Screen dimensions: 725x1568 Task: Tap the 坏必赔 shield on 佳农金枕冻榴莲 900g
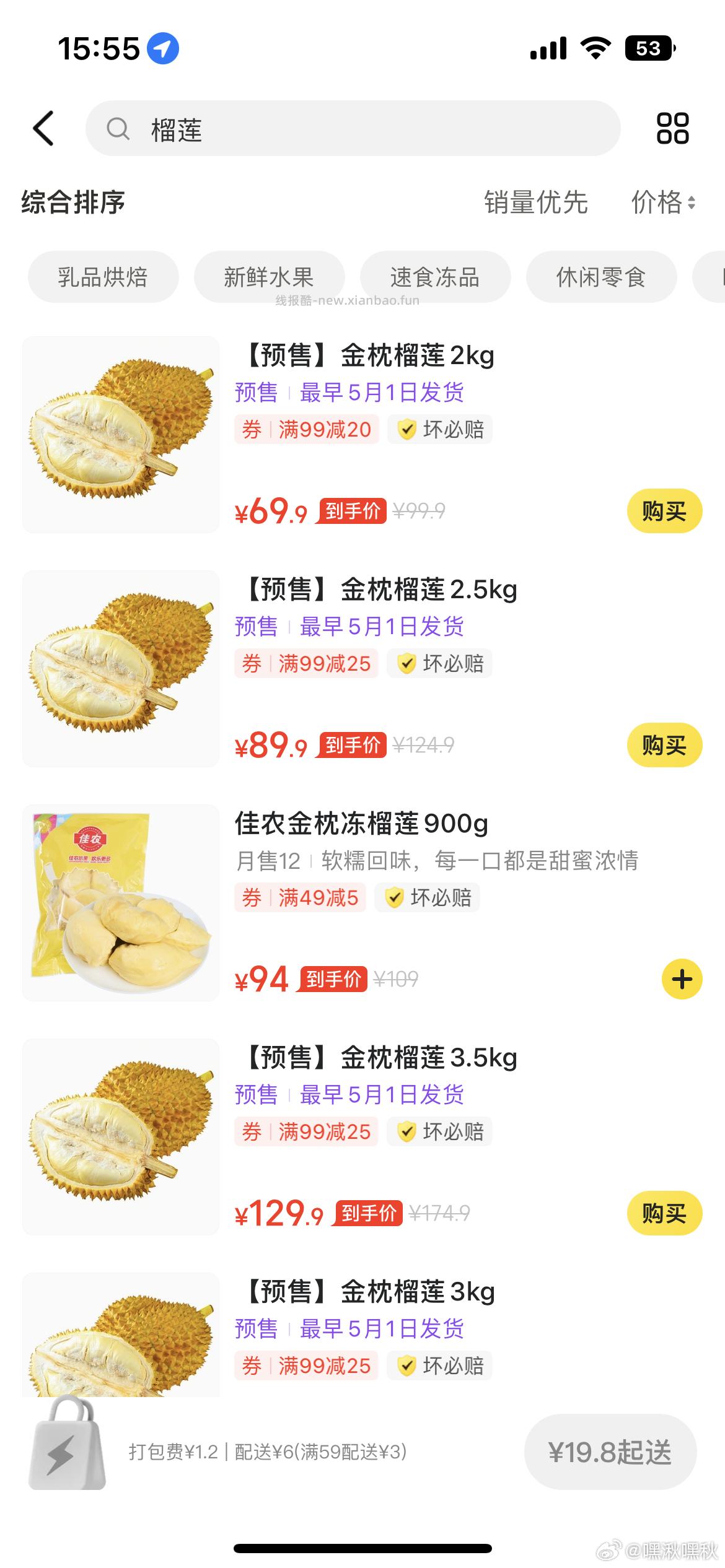(x=426, y=897)
